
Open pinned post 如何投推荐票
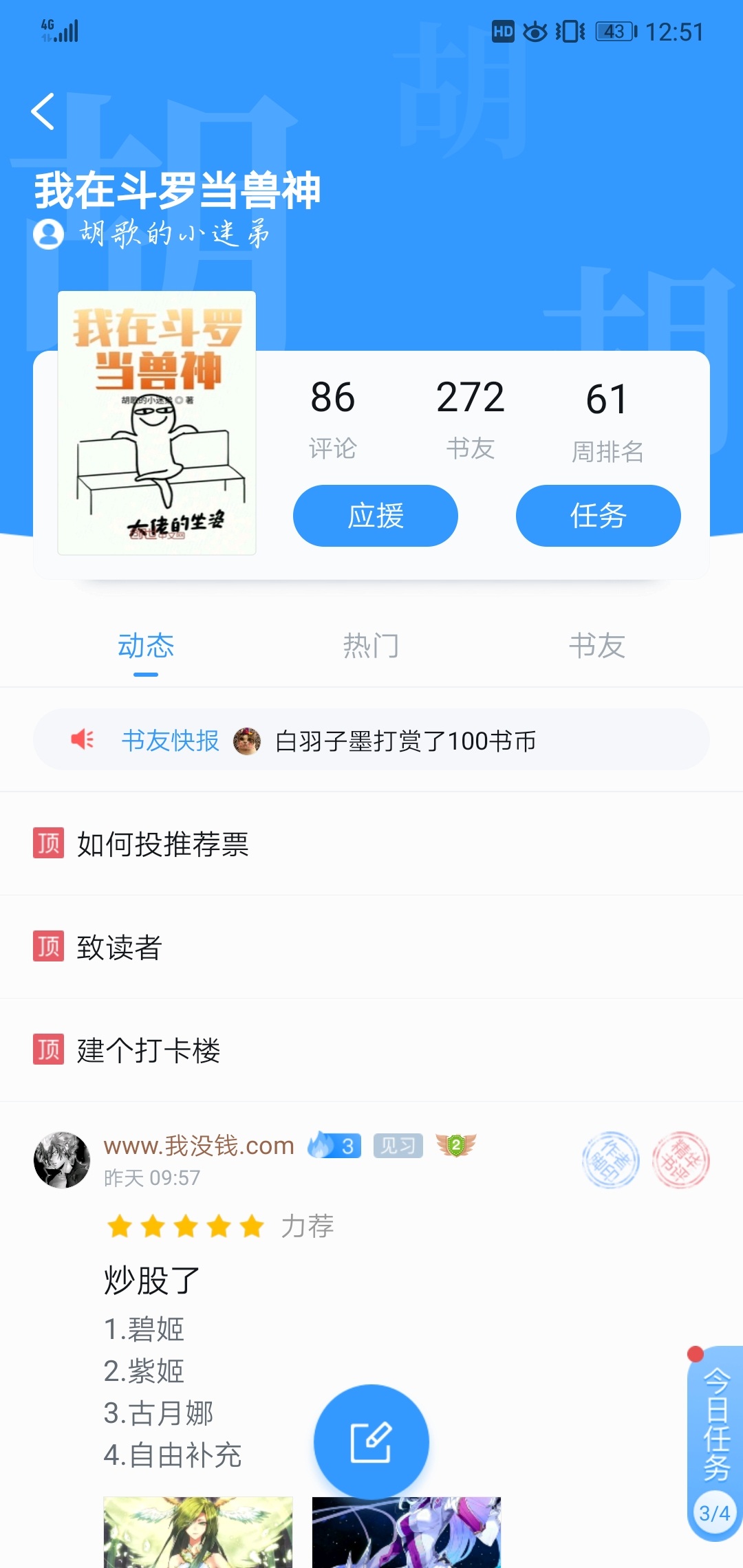[163, 844]
